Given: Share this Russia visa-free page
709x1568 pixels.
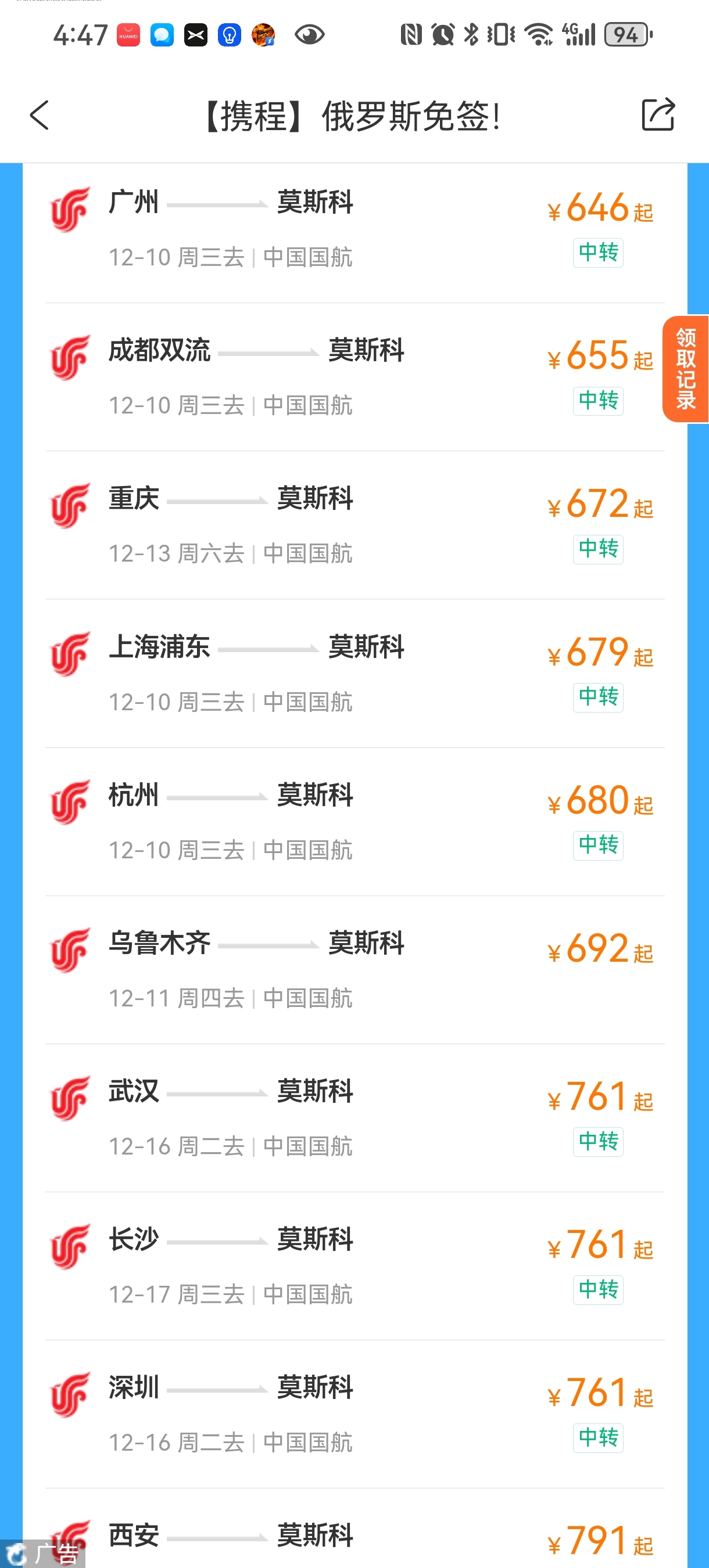Looking at the screenshot, I should (658, 114).
